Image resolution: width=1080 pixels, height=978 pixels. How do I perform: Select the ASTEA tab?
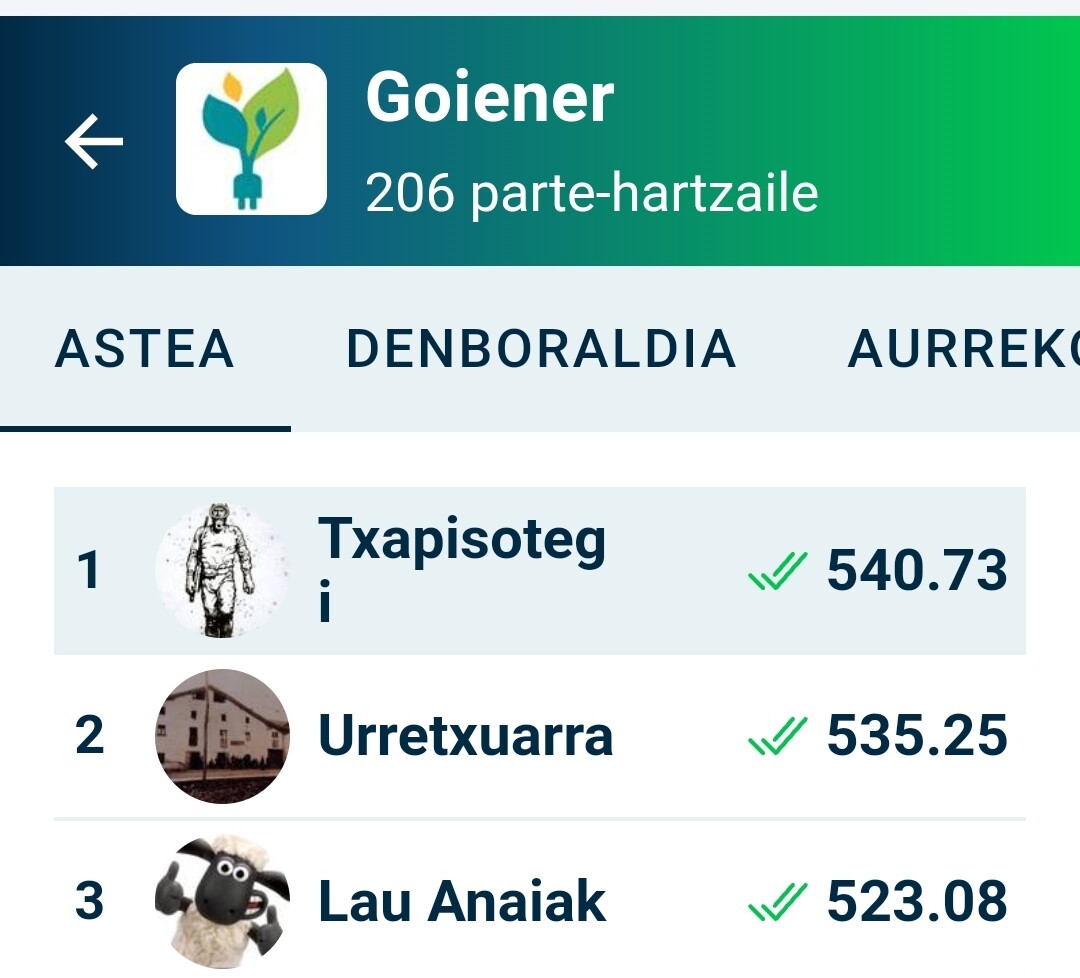pyautogui.click(x=145, y=350)
